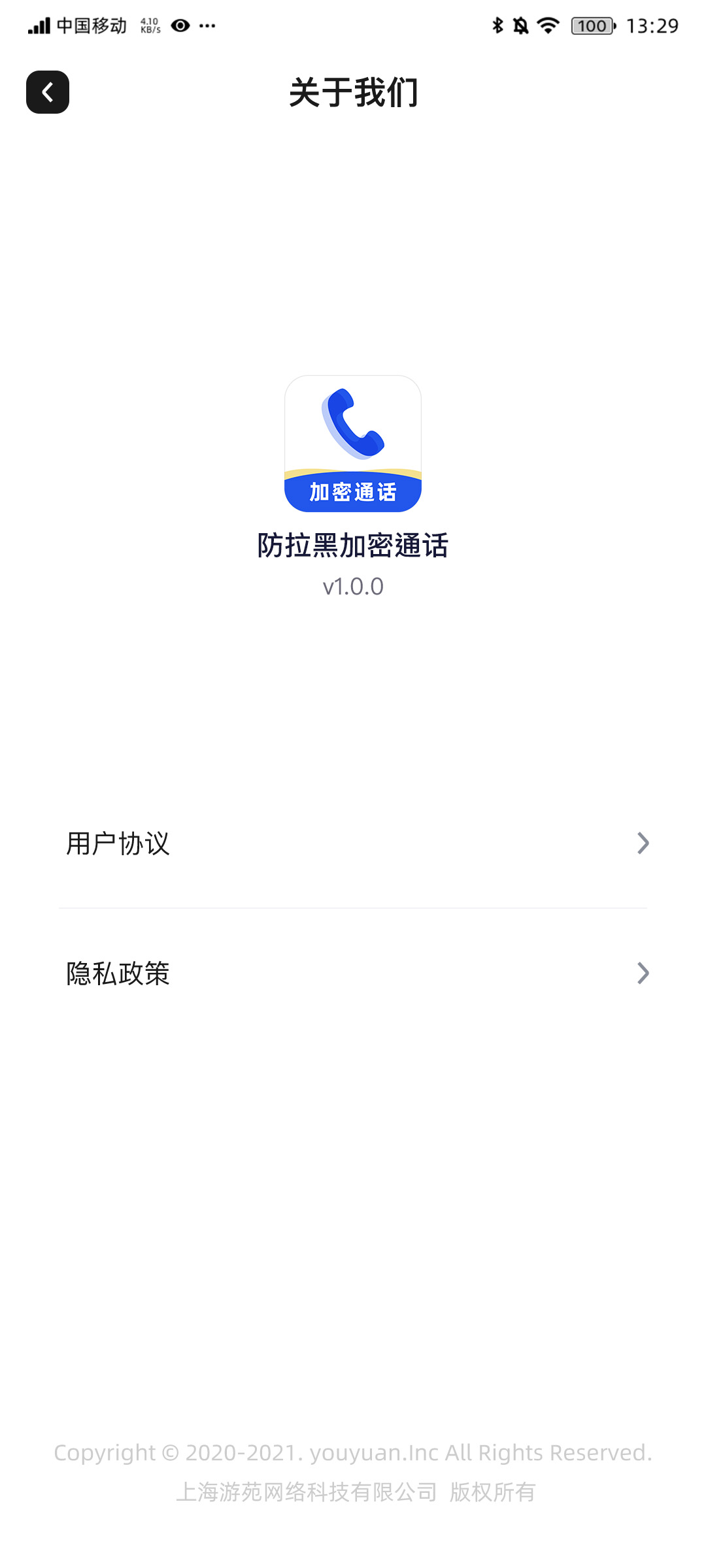The image size is (706, 1568).
Task: Go back using the top-left arrow
Action: click(x=48, y=92)
